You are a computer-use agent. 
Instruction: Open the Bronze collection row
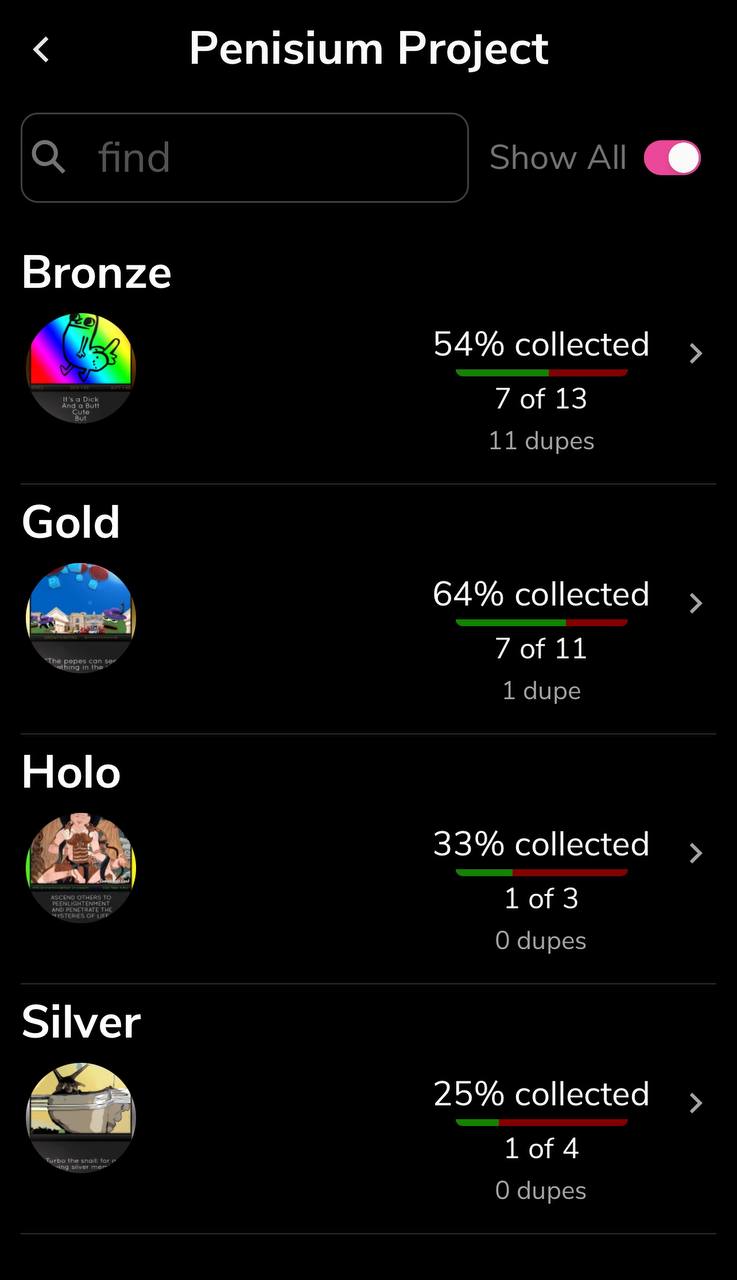[x=368, y=368]
